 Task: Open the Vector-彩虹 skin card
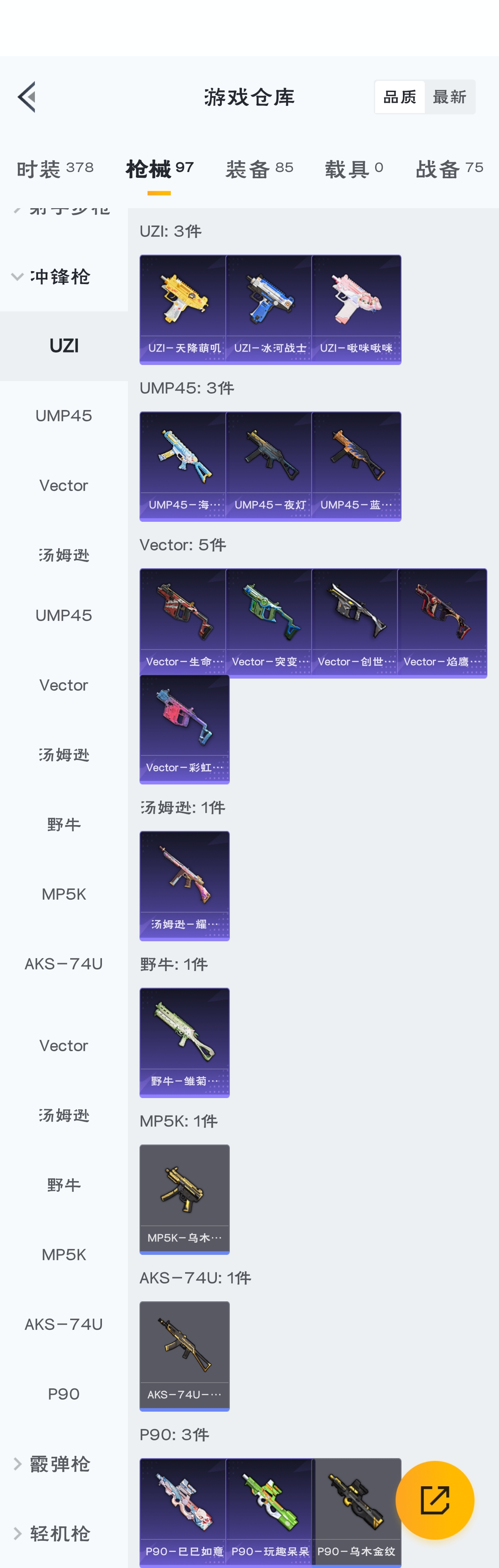click(x=184, y=729)
